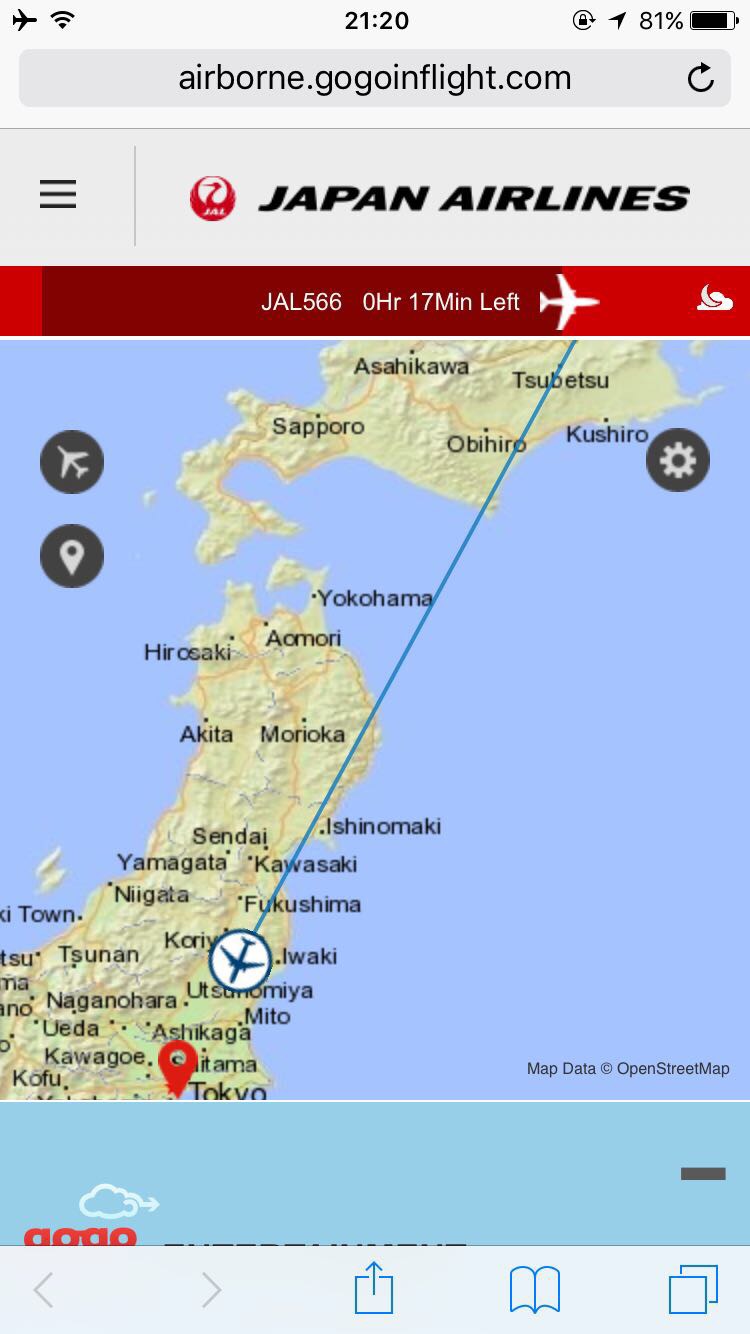Open the Safari share sheet
This screenshot has height=1334, width=750.
coord(374,1289)
